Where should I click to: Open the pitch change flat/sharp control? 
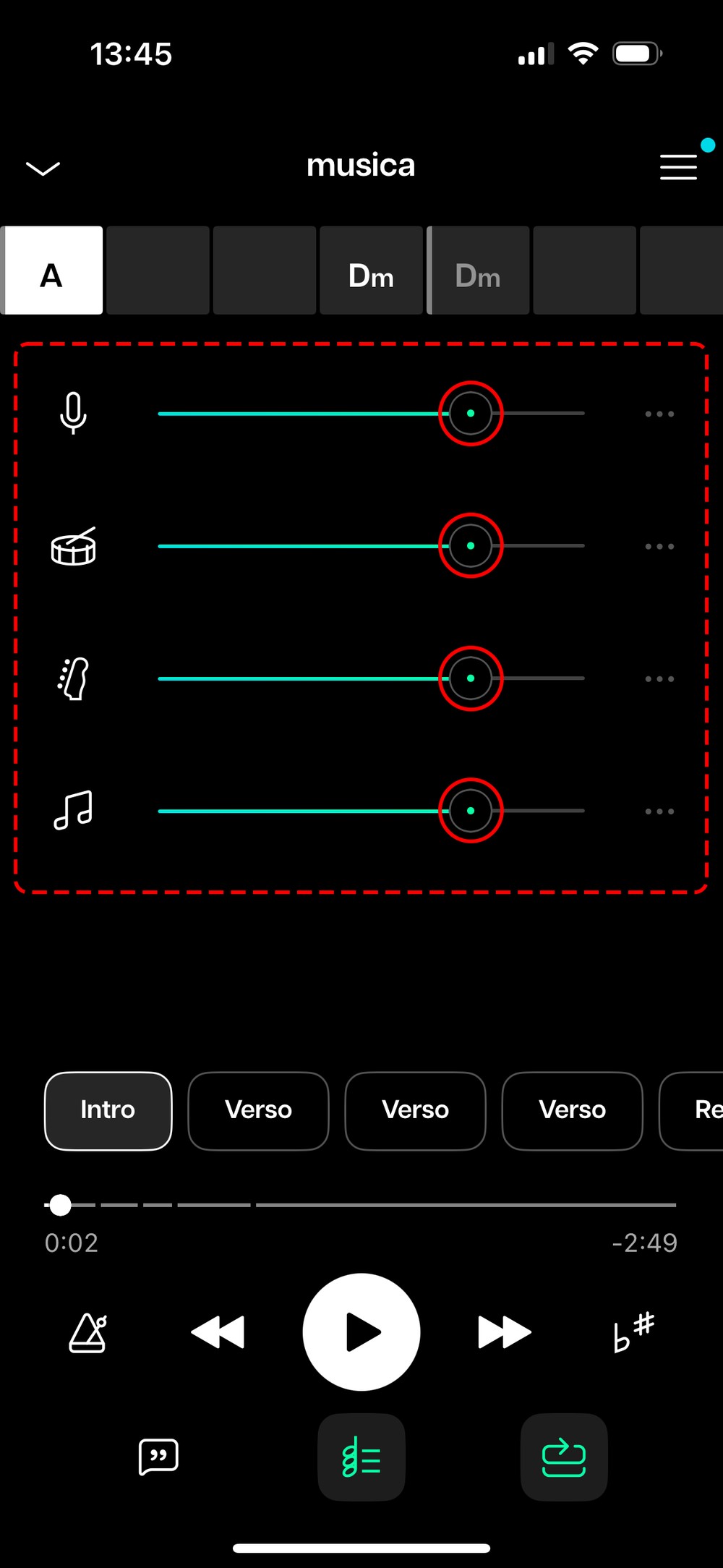tap(633, 1332)
